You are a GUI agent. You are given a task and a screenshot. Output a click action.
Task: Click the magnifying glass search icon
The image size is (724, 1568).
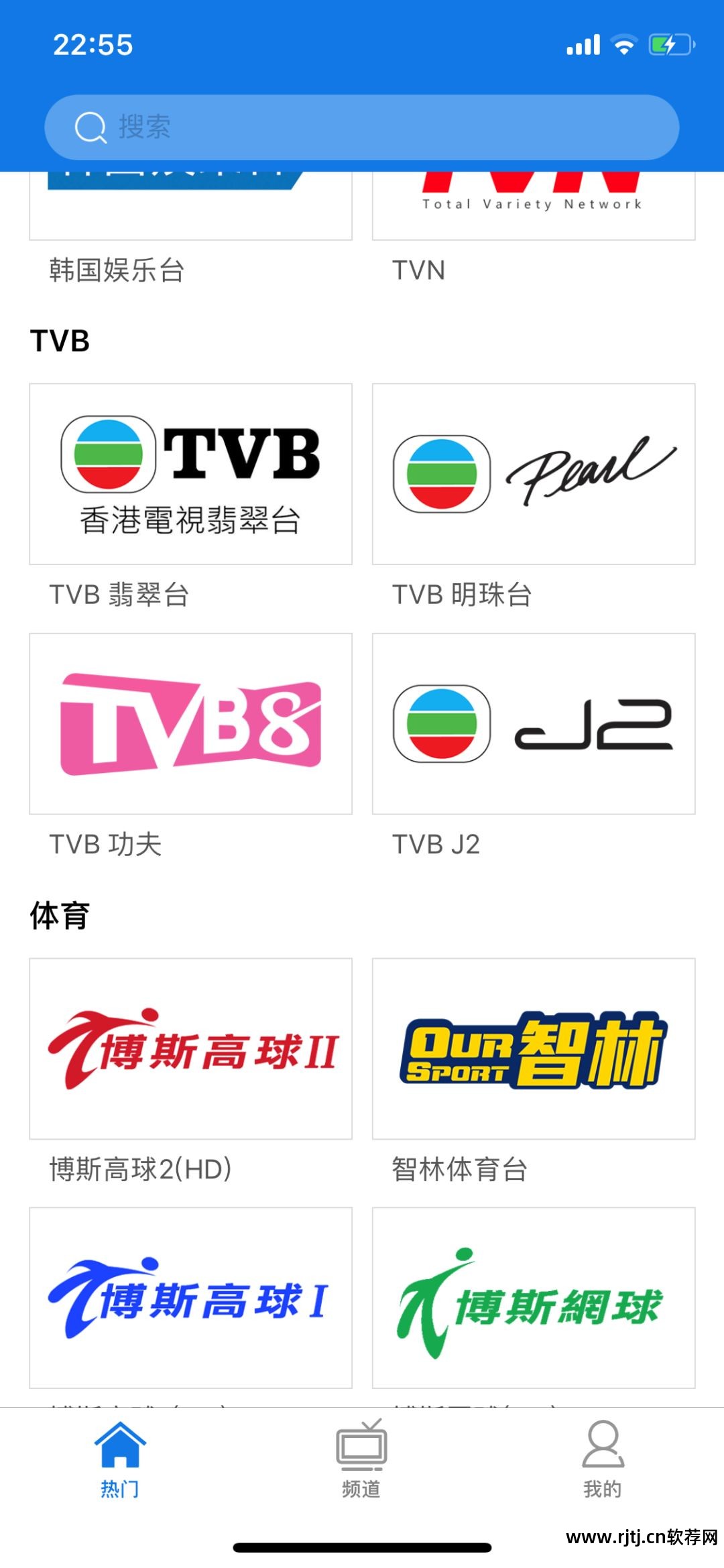click(91, 127)
